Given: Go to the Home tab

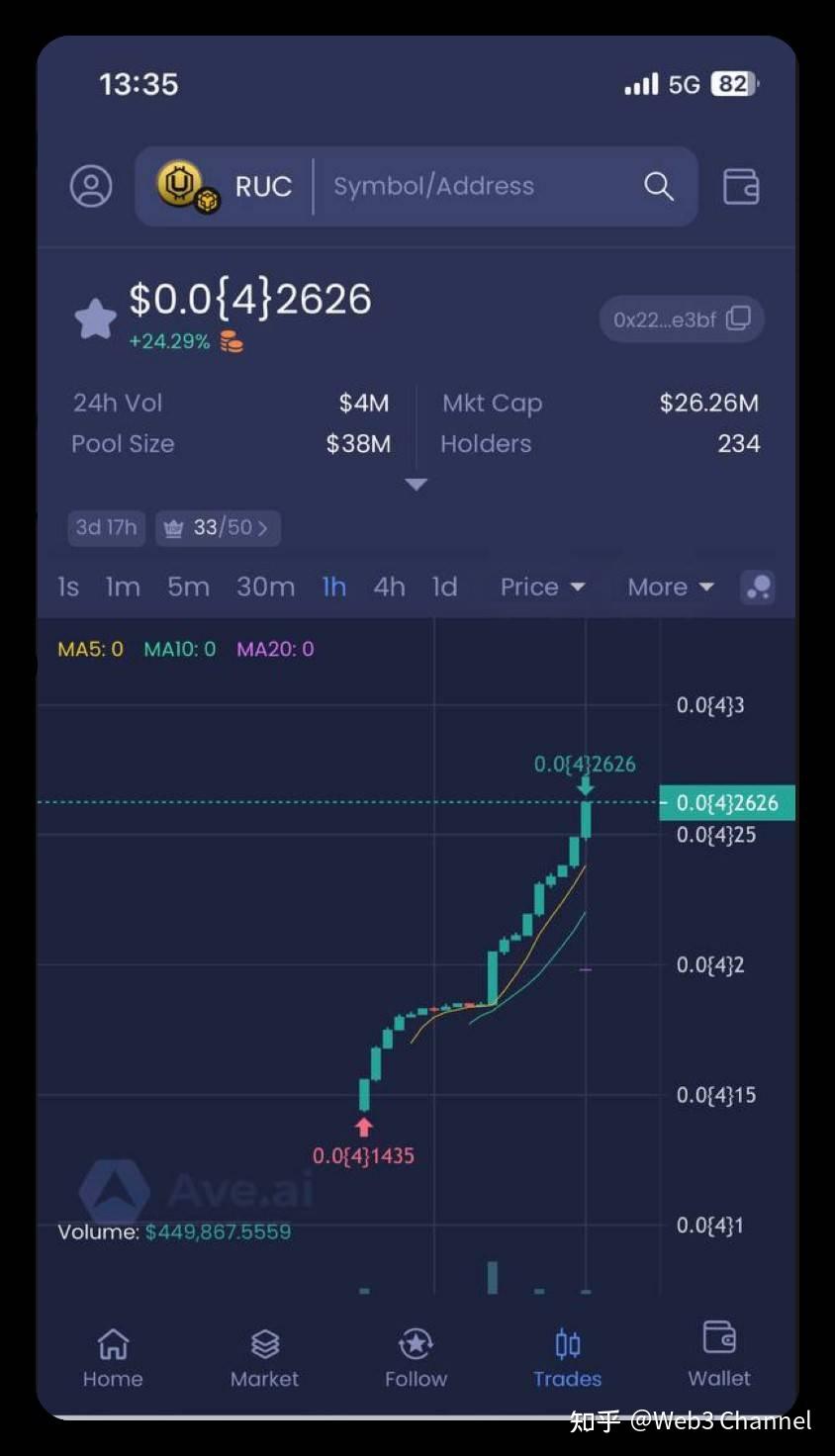Looking at the screenshot, I should point(113,1358).
